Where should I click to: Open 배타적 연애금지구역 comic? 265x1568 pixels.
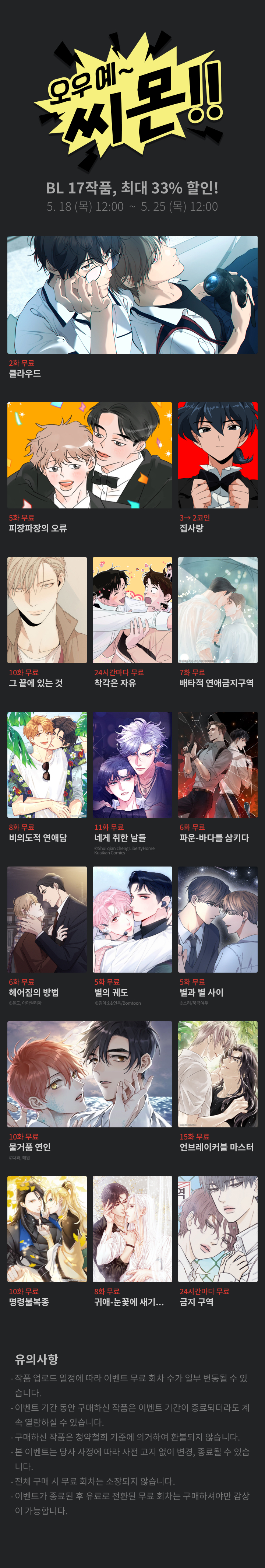pos(218,609)
